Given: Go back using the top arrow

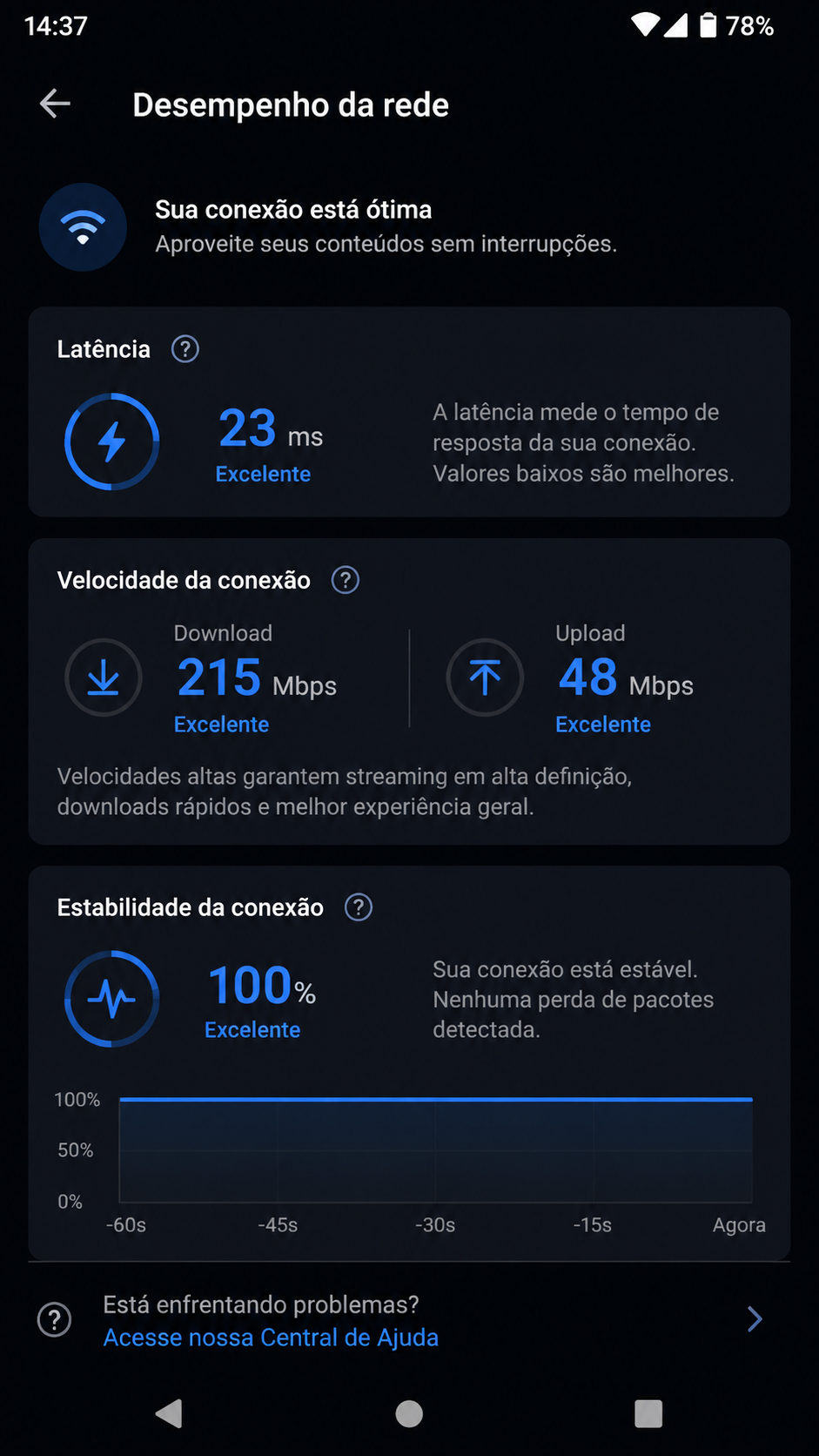Looking at the screenshot, I should click(x=55, y=104).
